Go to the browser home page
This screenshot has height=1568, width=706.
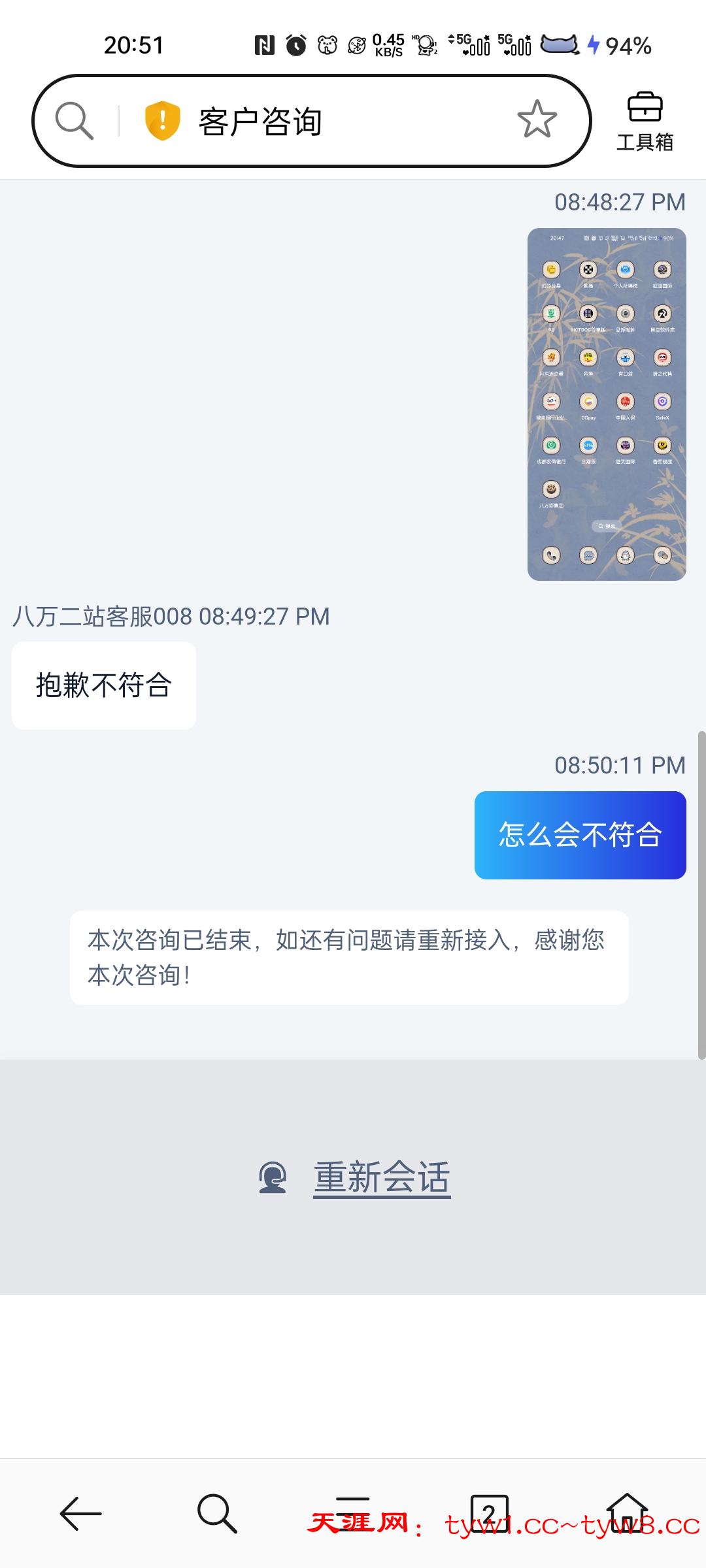point(626,1512)
